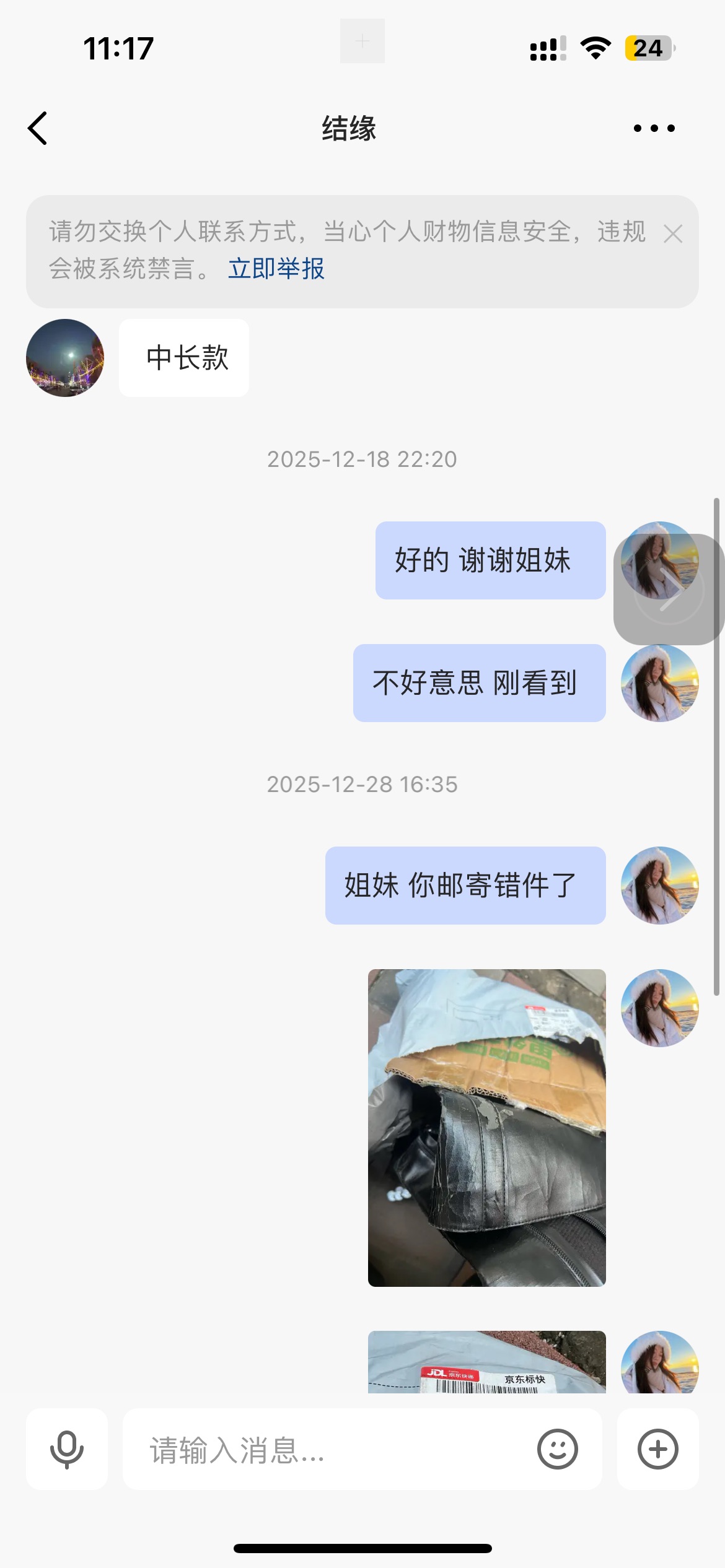View the sender's avatar beside 中长款
The width and height of the screenshot is (725, 1568).
(x=65, y=358)
